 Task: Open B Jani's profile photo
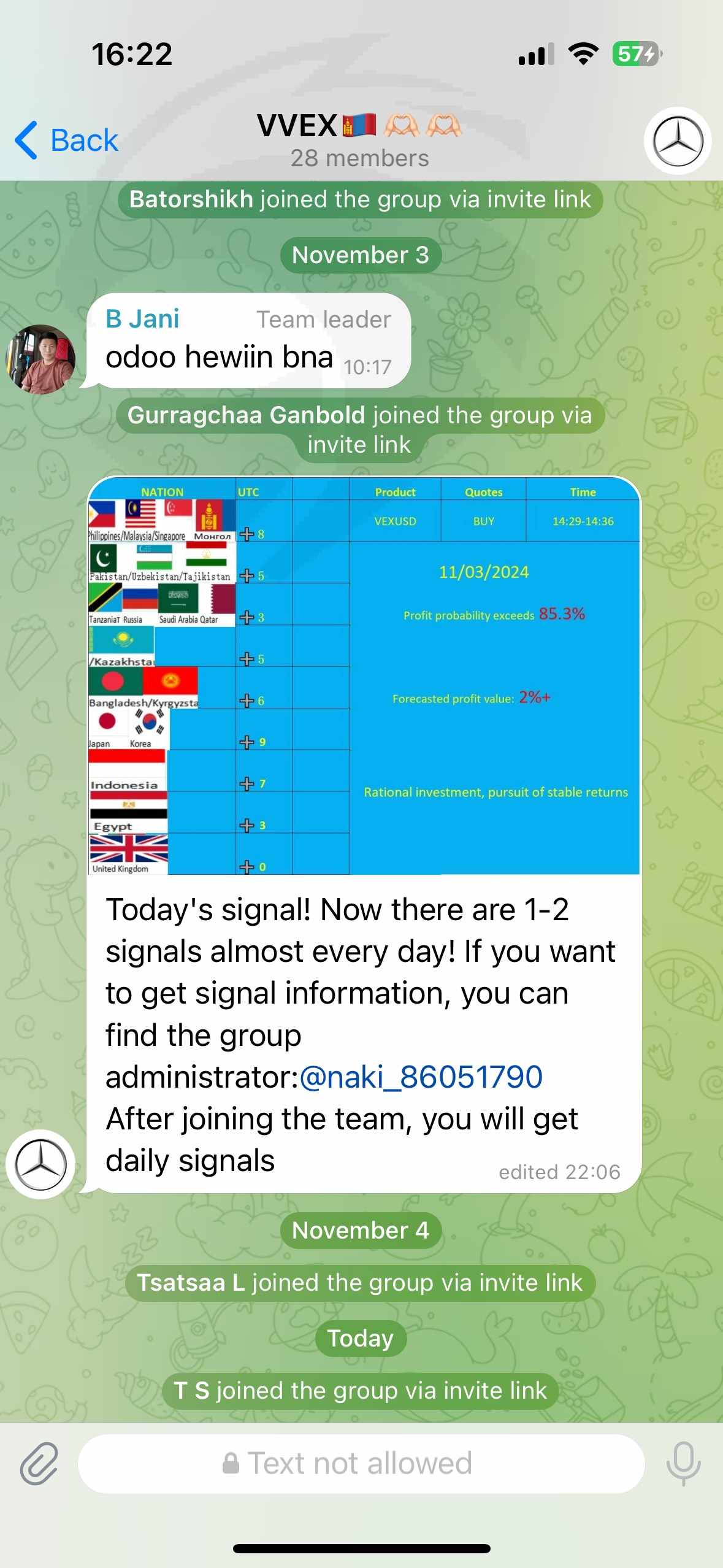click(x=40, y=359)
